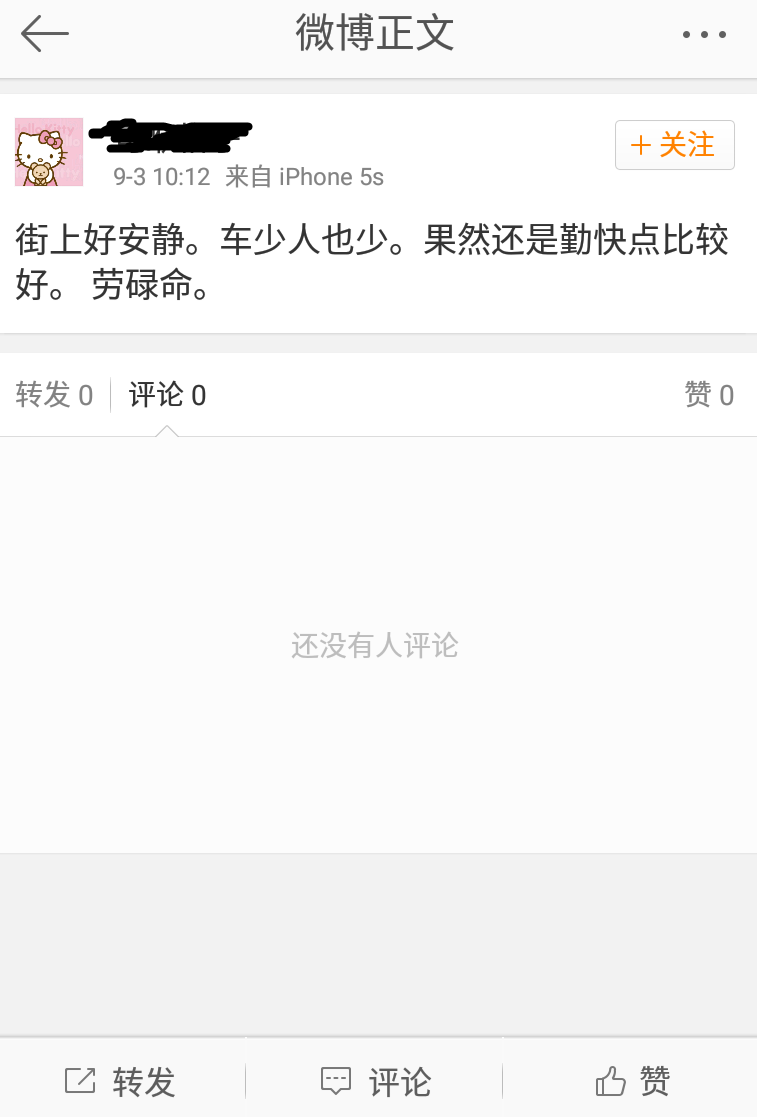
Task: Like the post with bottom 赞 button
Action: tap(632, 1081)
